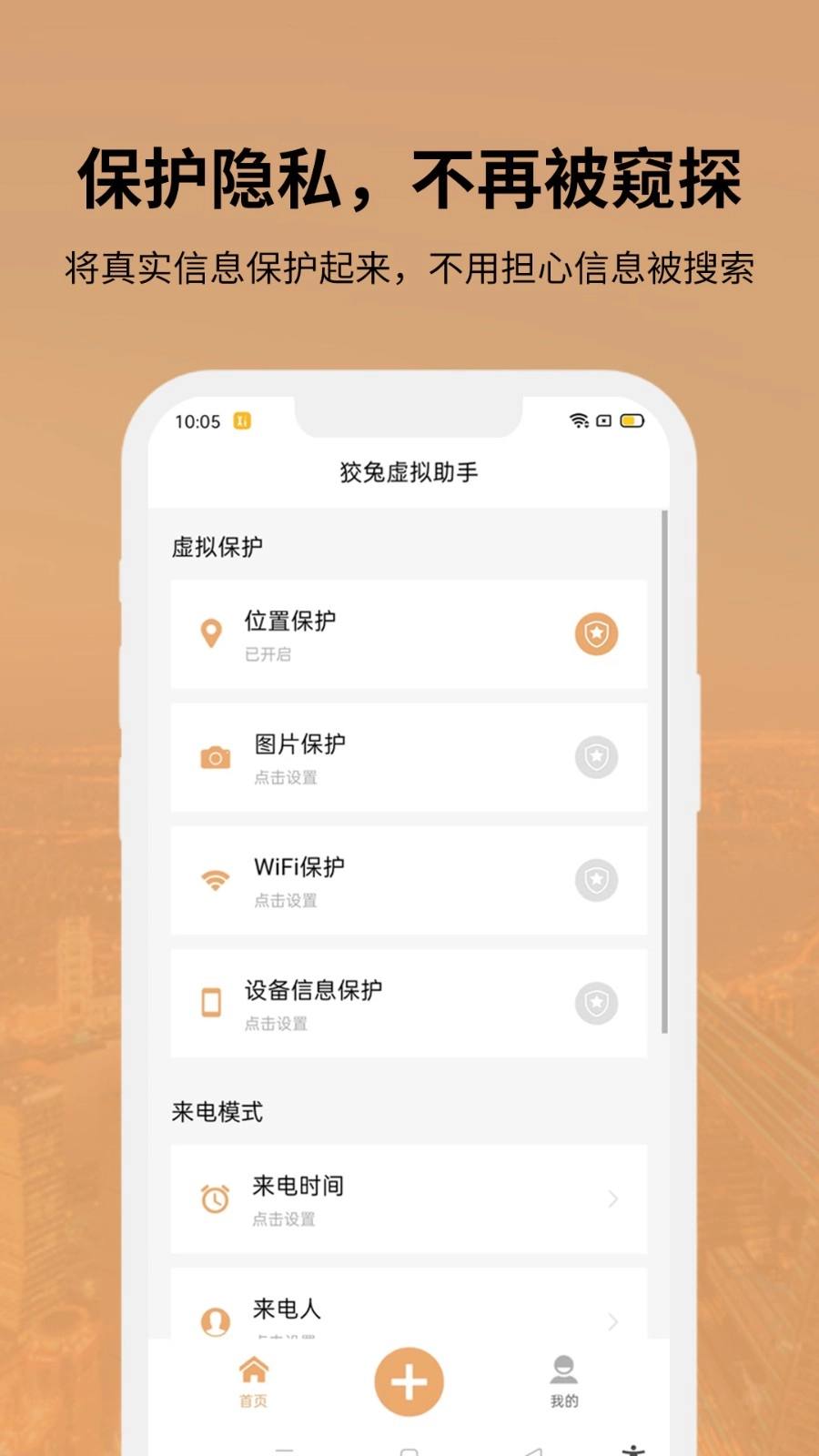
Task: Click the WiFi signal icon for WiFi保护
Action: pyautogui.click(x=214, y=877)
